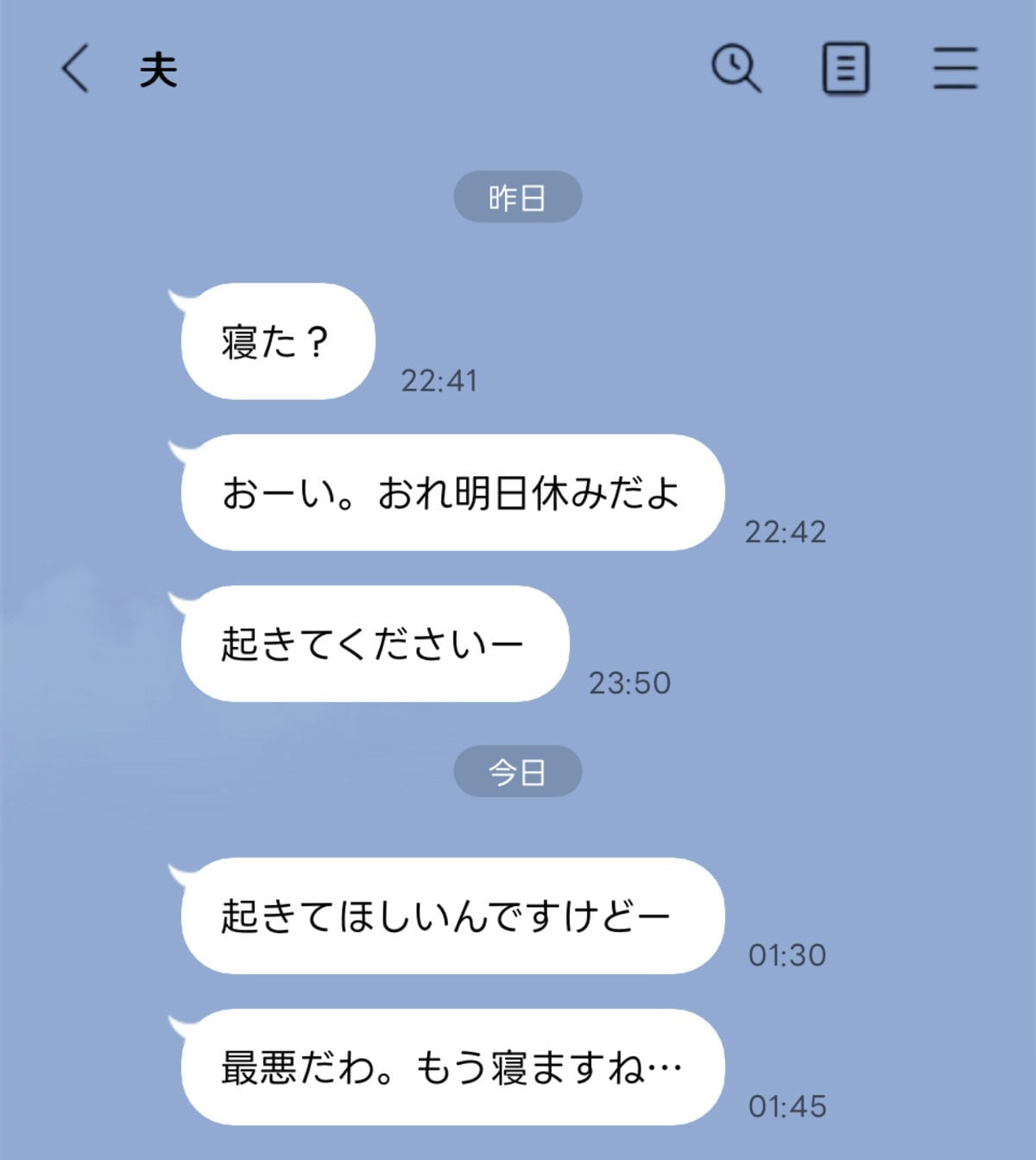Open the chat search icon
Screen dimensions: 1036x1160
tap(736, 68)
